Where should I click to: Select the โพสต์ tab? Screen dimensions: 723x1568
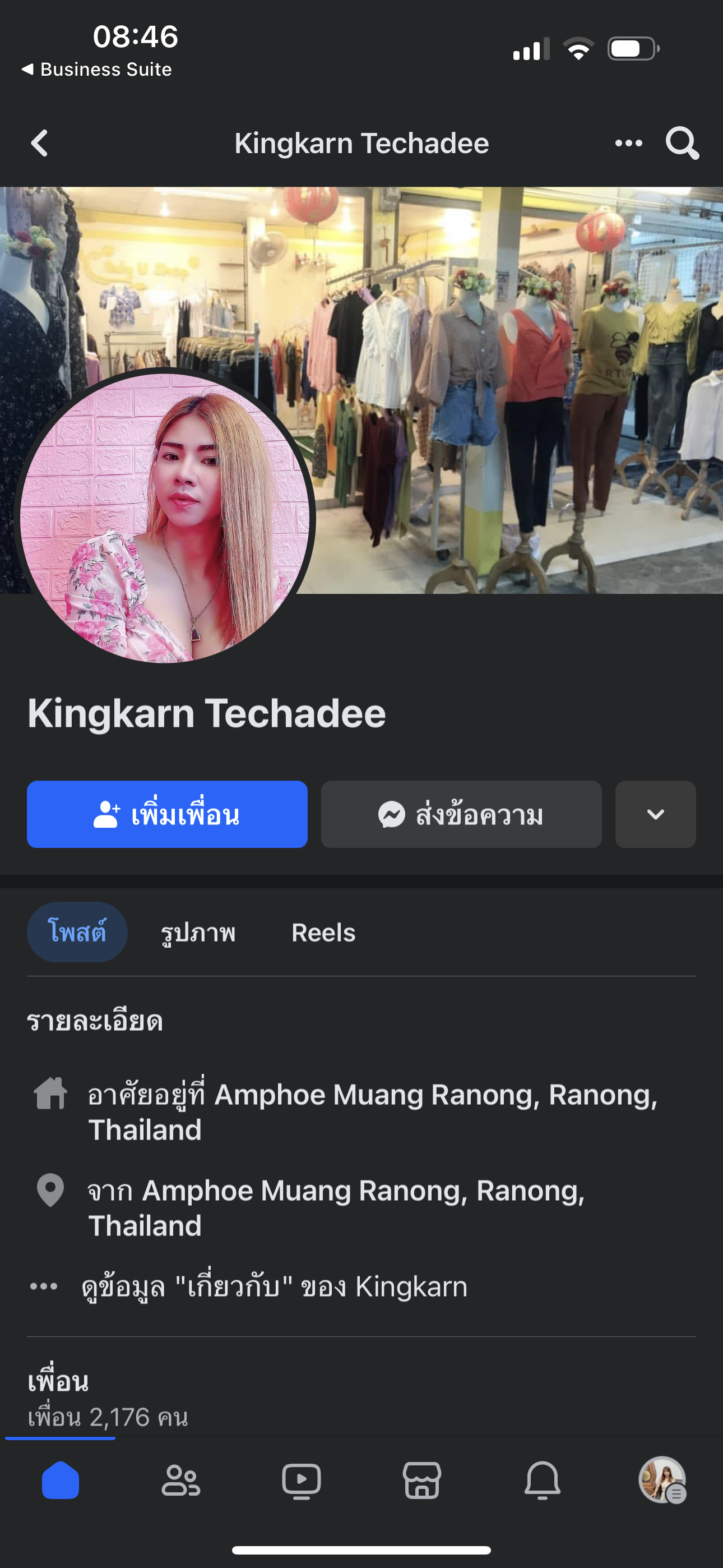click(77, 933)
